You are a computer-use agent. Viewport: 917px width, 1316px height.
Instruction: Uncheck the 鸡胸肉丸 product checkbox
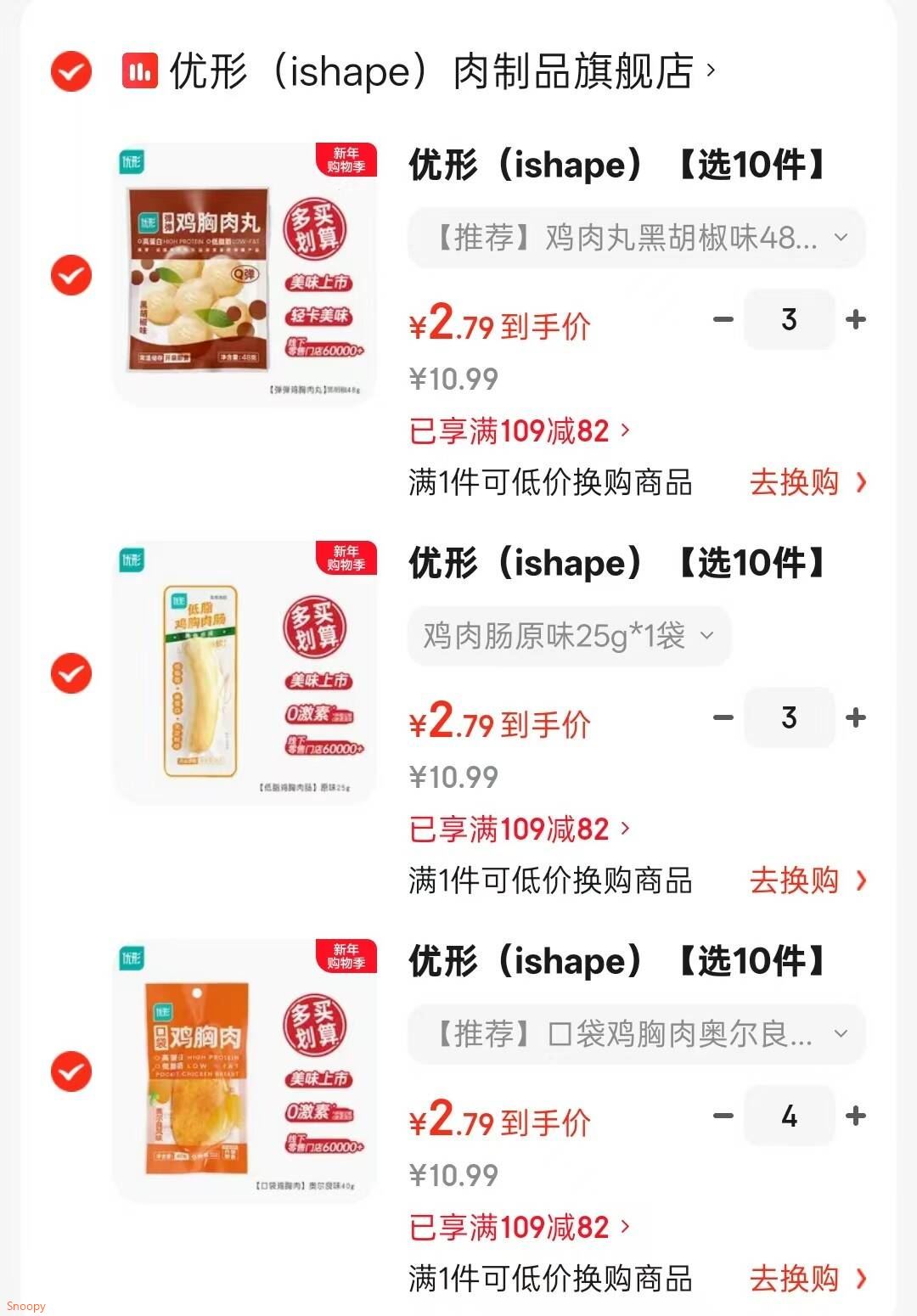(x=71, y=276)
